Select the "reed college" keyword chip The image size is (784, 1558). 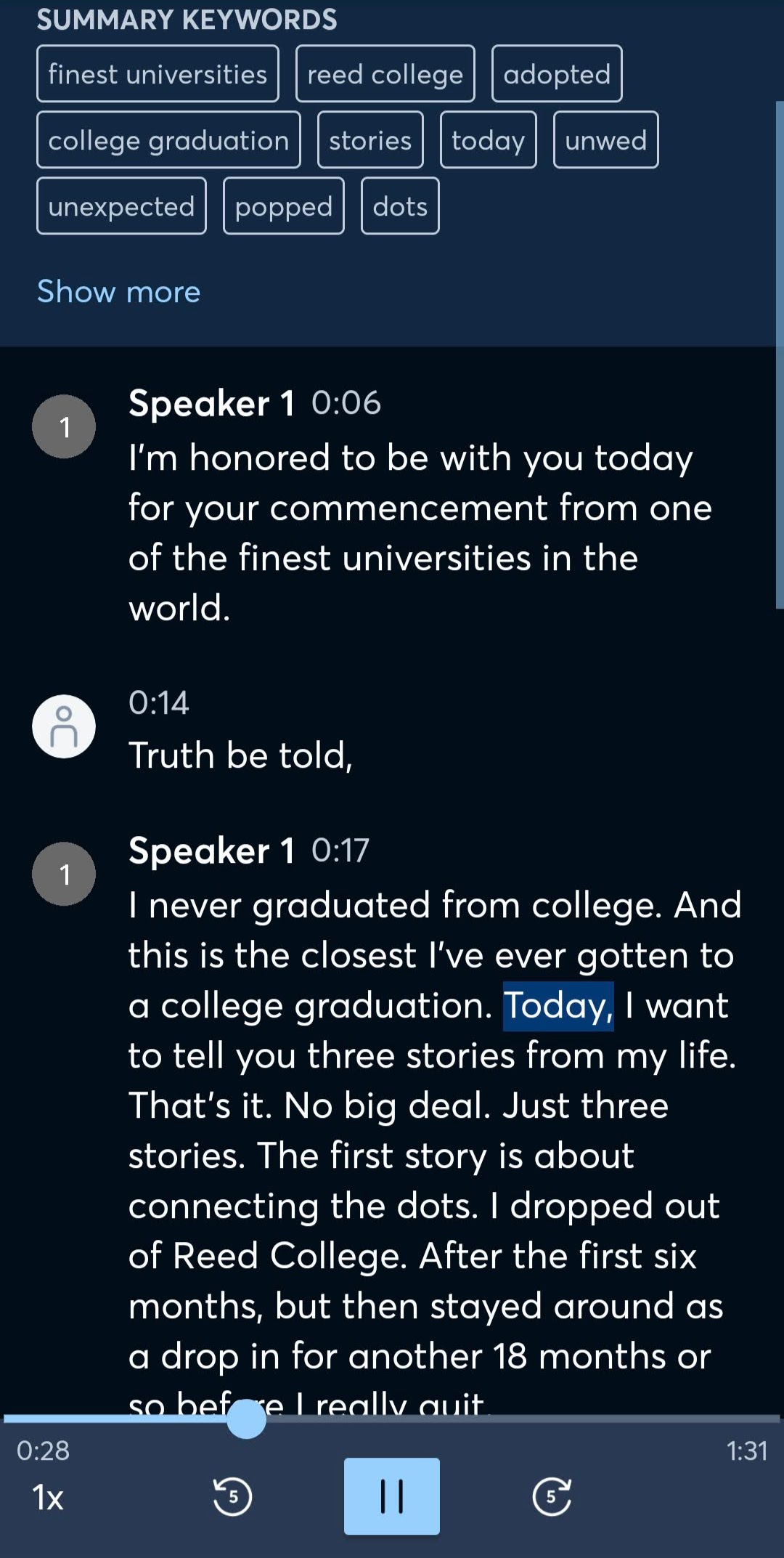point(385,73)
